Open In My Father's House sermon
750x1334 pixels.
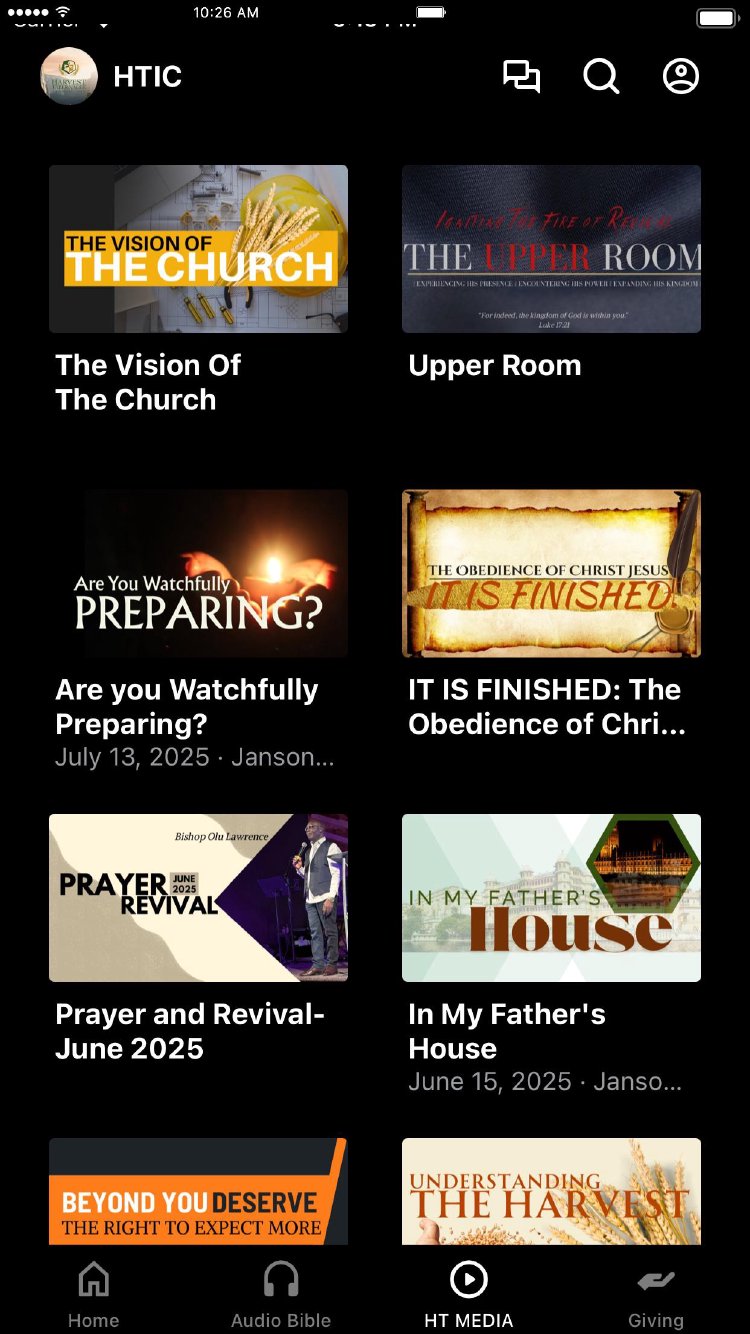[x=551, y=898]
